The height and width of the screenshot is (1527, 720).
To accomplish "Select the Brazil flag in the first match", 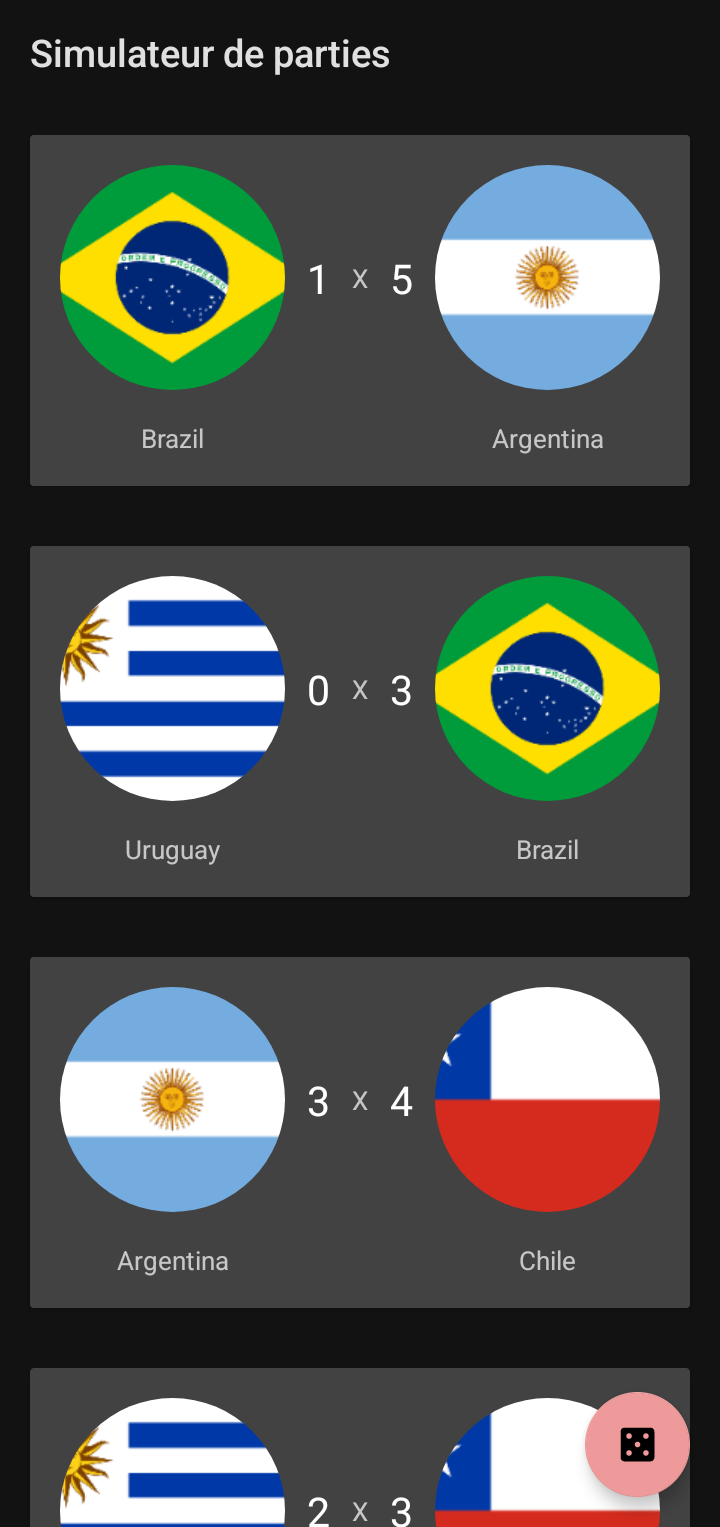I will [172, 278].
